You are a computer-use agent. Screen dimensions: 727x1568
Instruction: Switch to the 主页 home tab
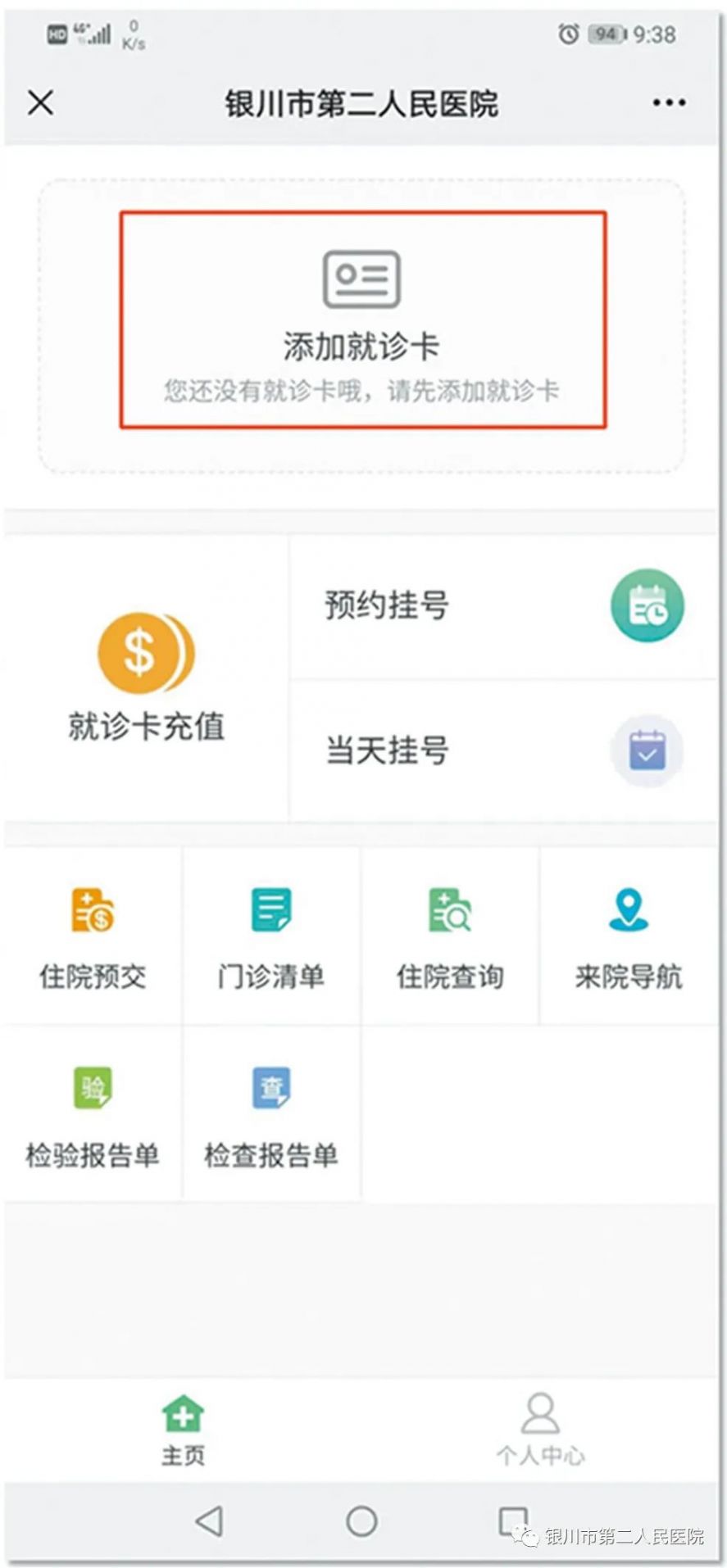pyautogui.click(x=183, y=1430)
